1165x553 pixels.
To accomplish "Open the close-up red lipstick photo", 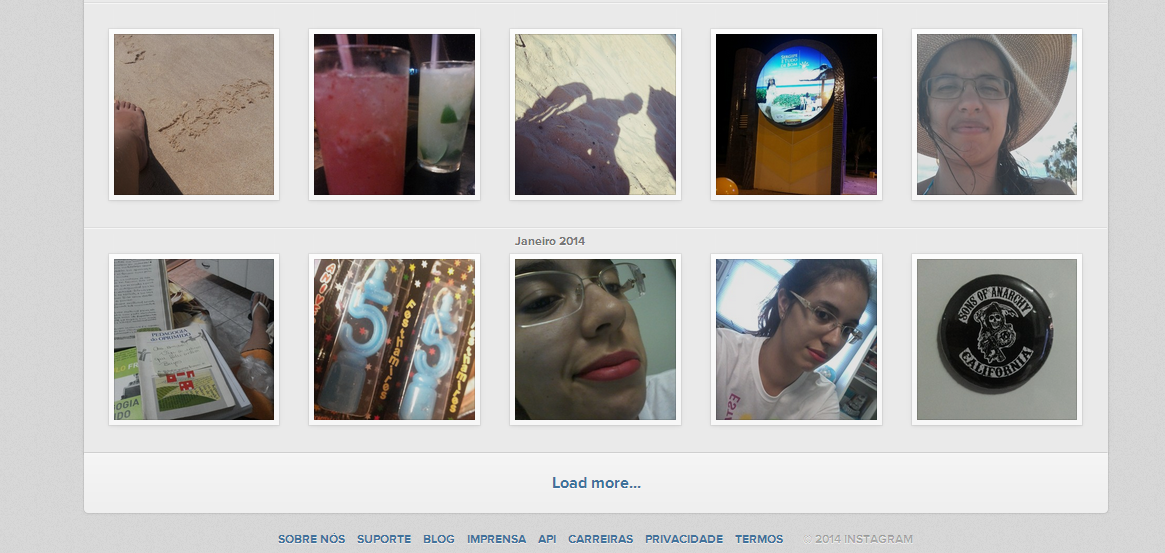I will coord(595,339).
